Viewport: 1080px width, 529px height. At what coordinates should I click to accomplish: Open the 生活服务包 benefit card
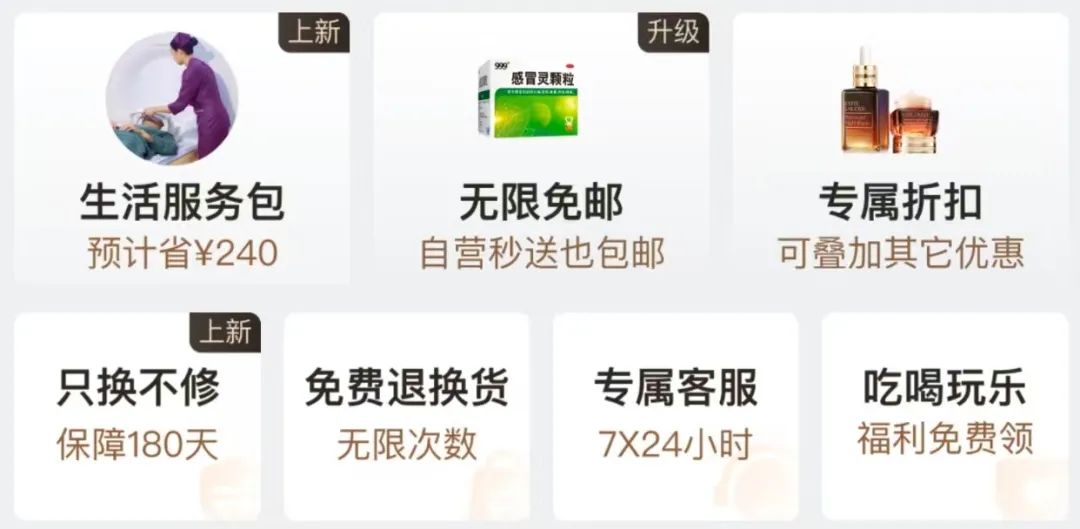click(182, 150)
